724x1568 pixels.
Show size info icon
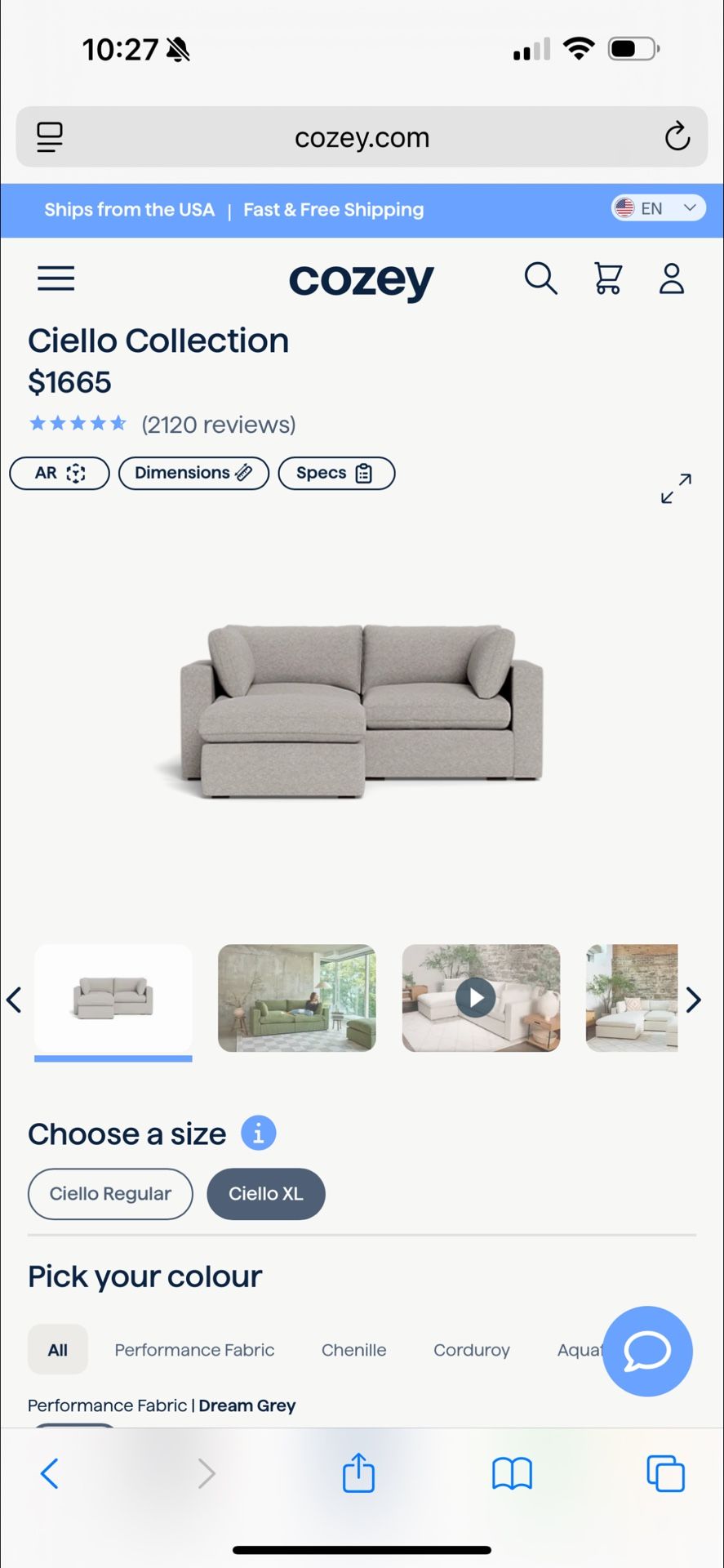tap(258, 1134)
